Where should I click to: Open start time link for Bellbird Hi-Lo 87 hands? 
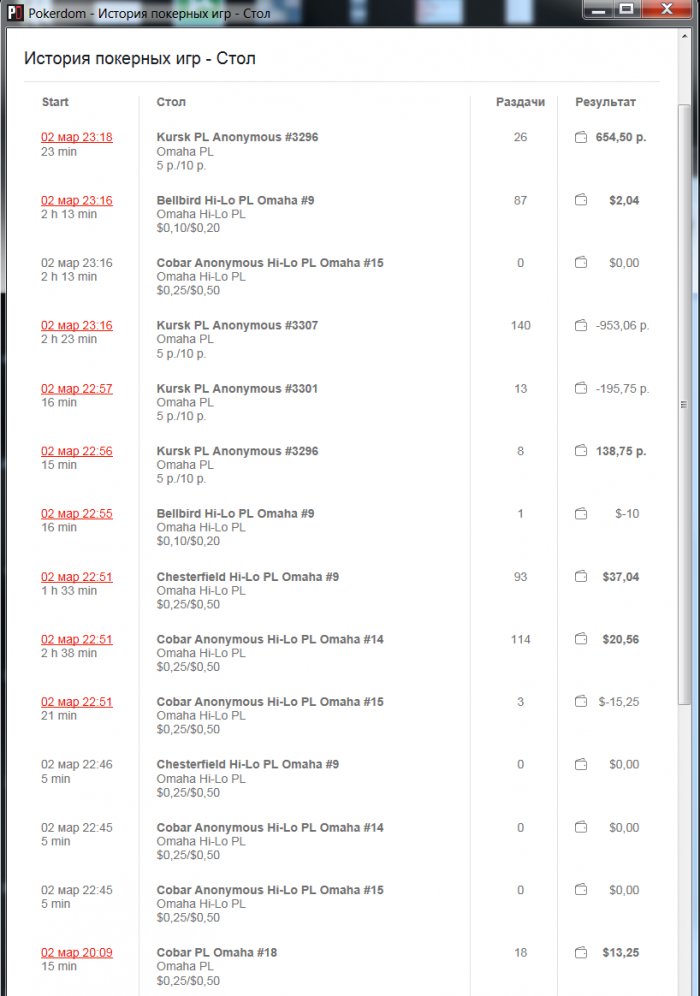[x=76, y=200]
